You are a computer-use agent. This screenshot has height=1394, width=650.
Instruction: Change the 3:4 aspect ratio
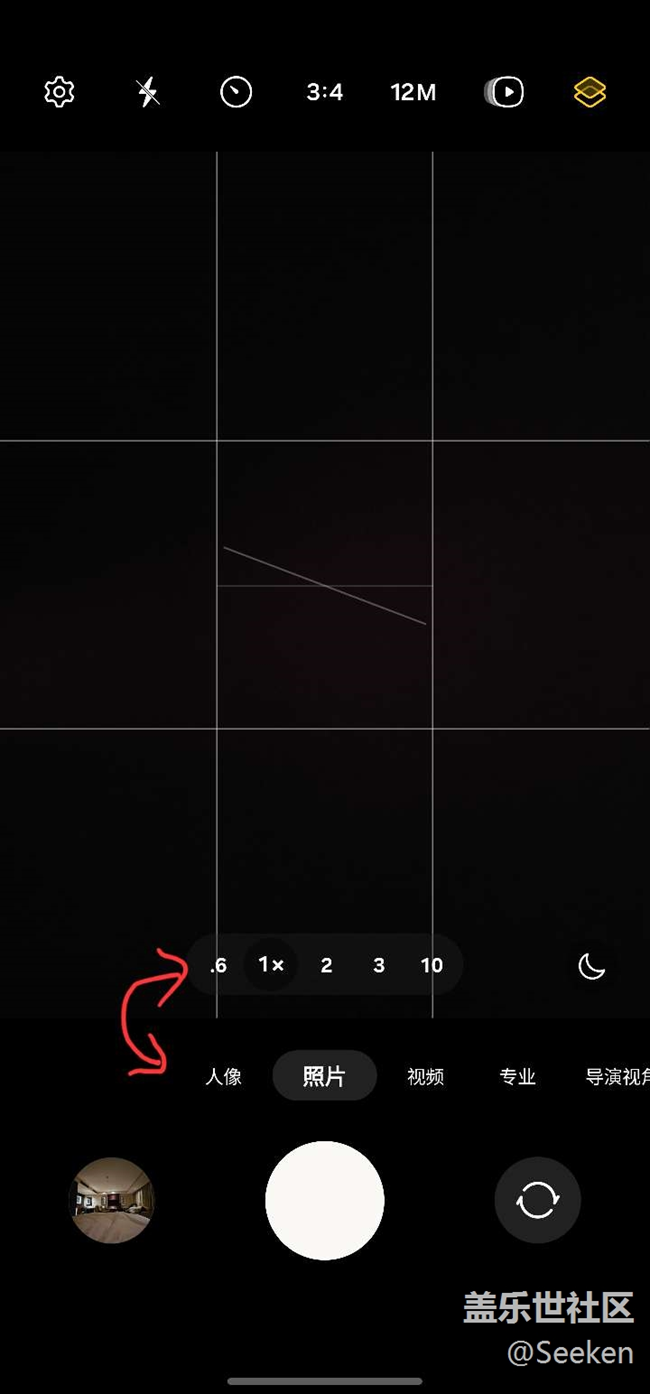[x=324, y=93]
